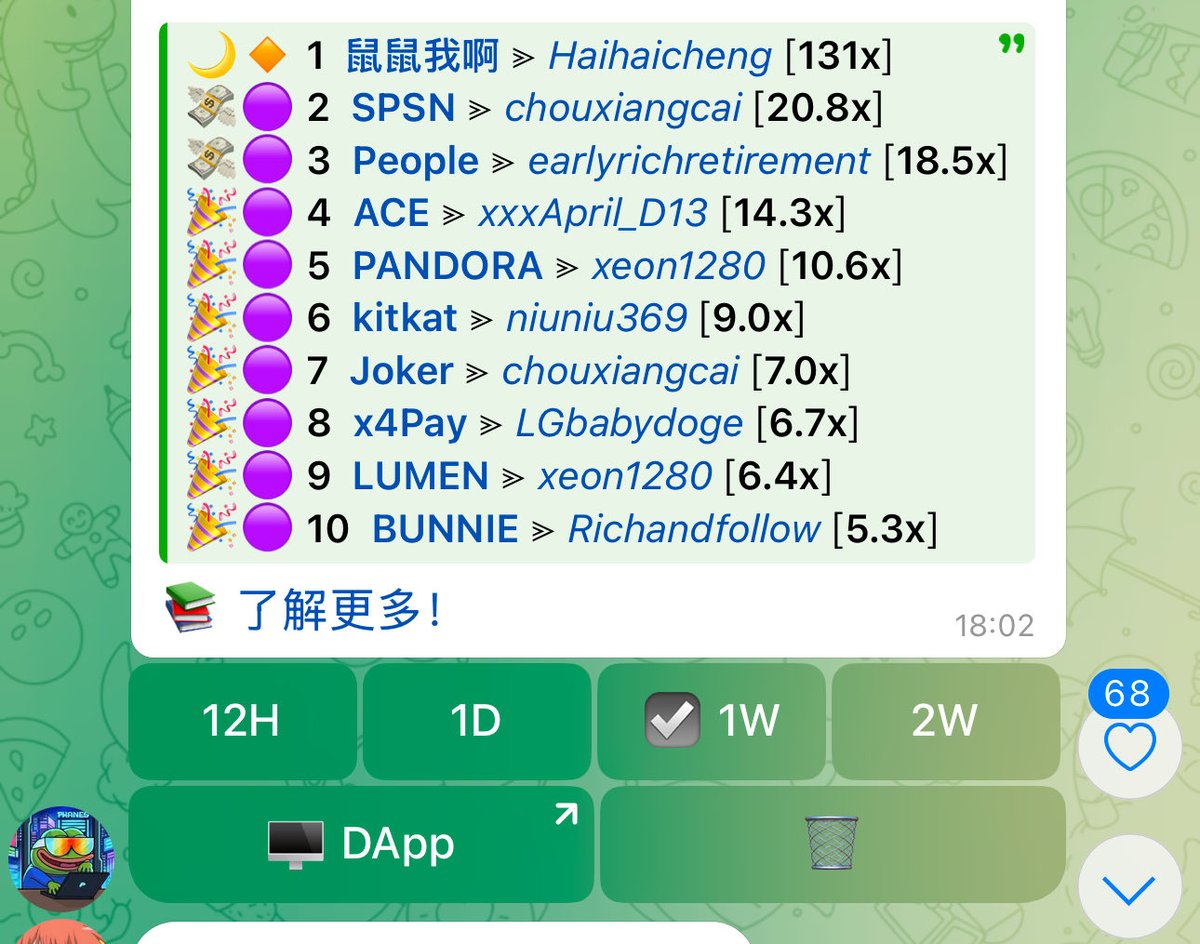Image resolution: width=1200 pixels, height=944 pixels.
Task: Open Haihaicheng's profile link
Action: click(x=660, y=56)
